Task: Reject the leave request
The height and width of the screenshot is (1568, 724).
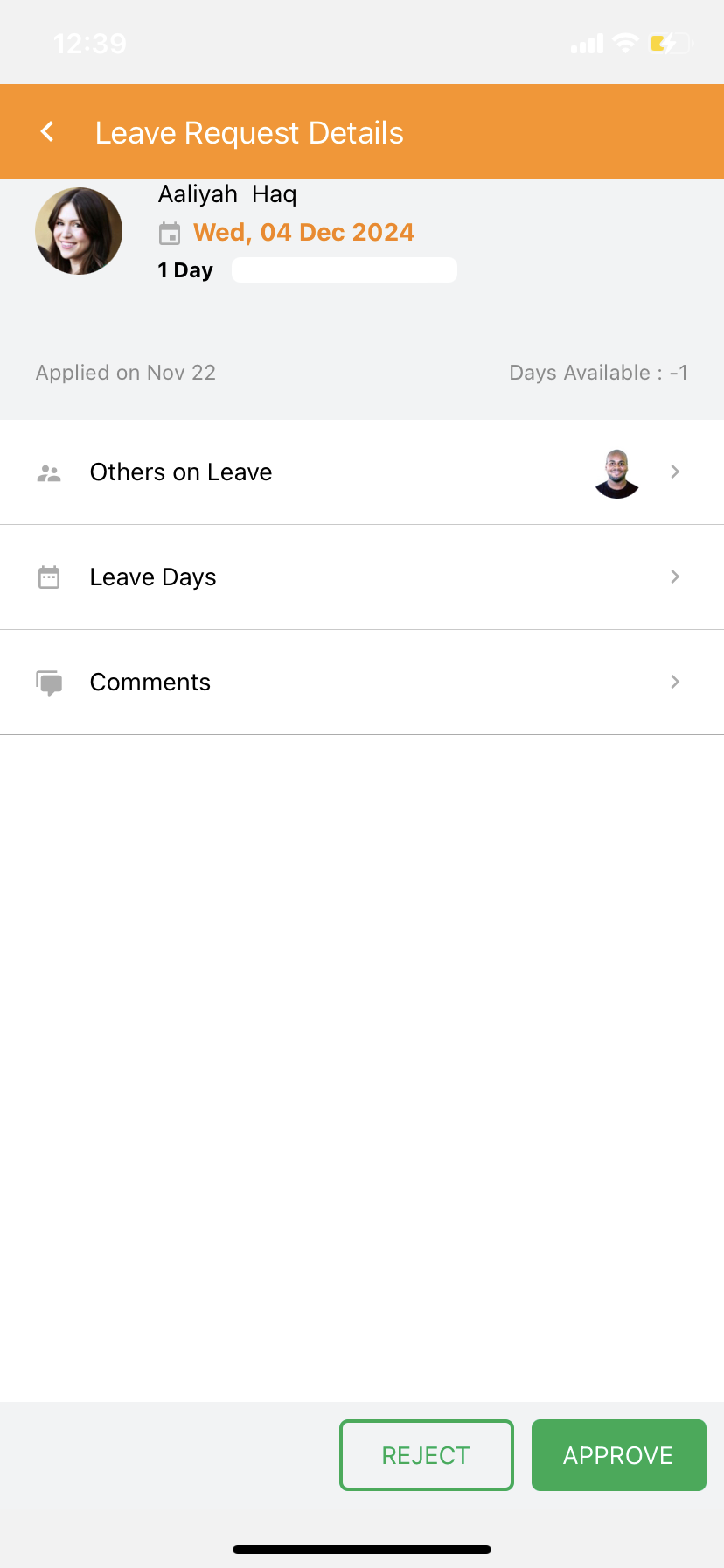Action: [426, 1454]
